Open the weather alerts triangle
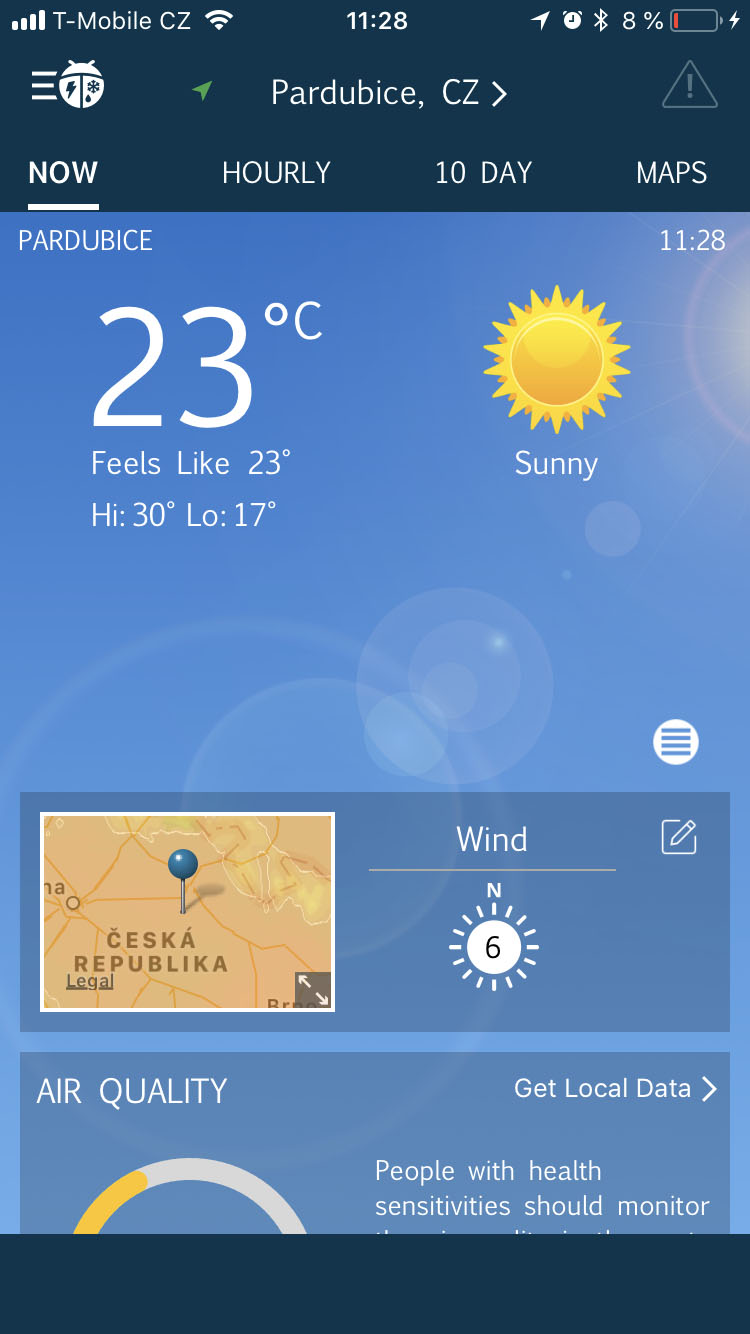750x1334 pixels. 689,86
